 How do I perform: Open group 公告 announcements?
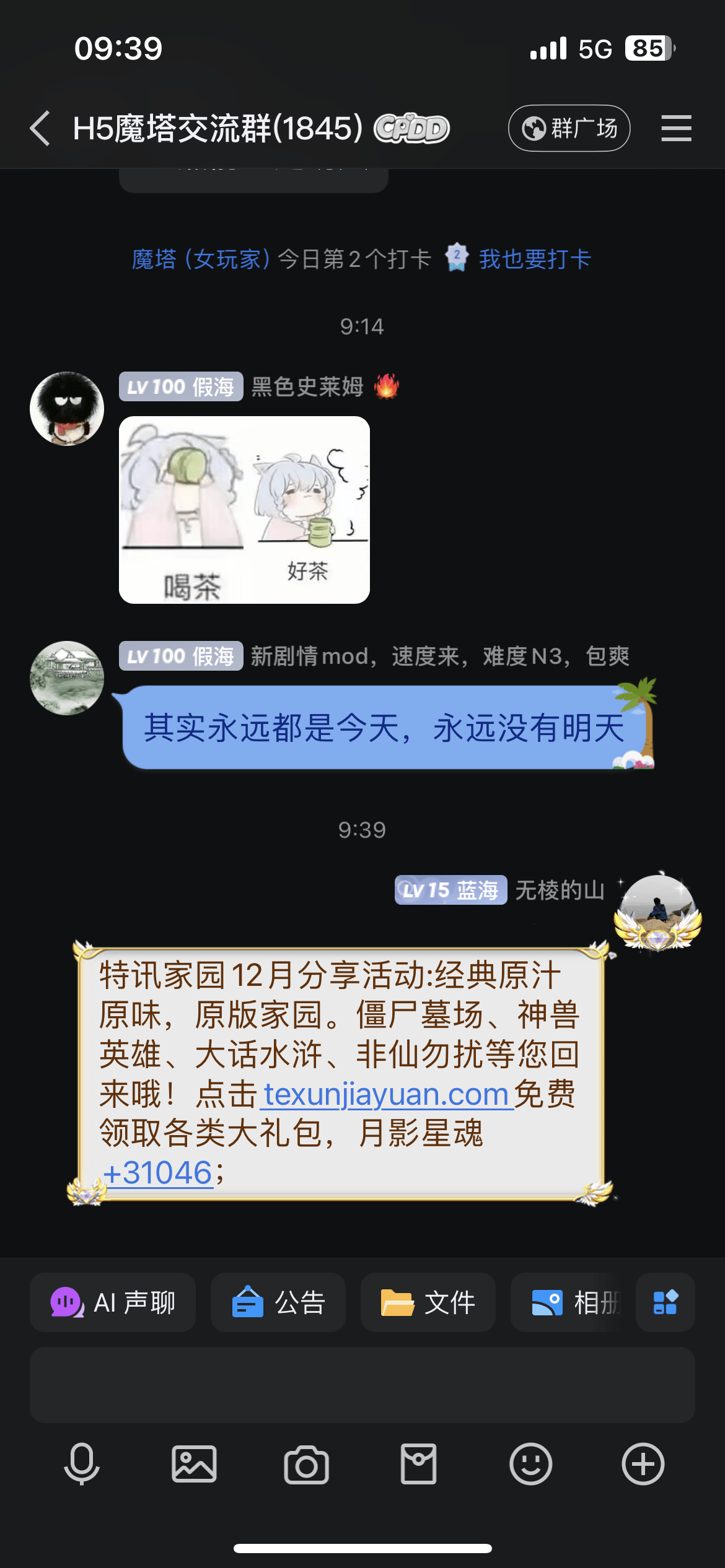278,1302
